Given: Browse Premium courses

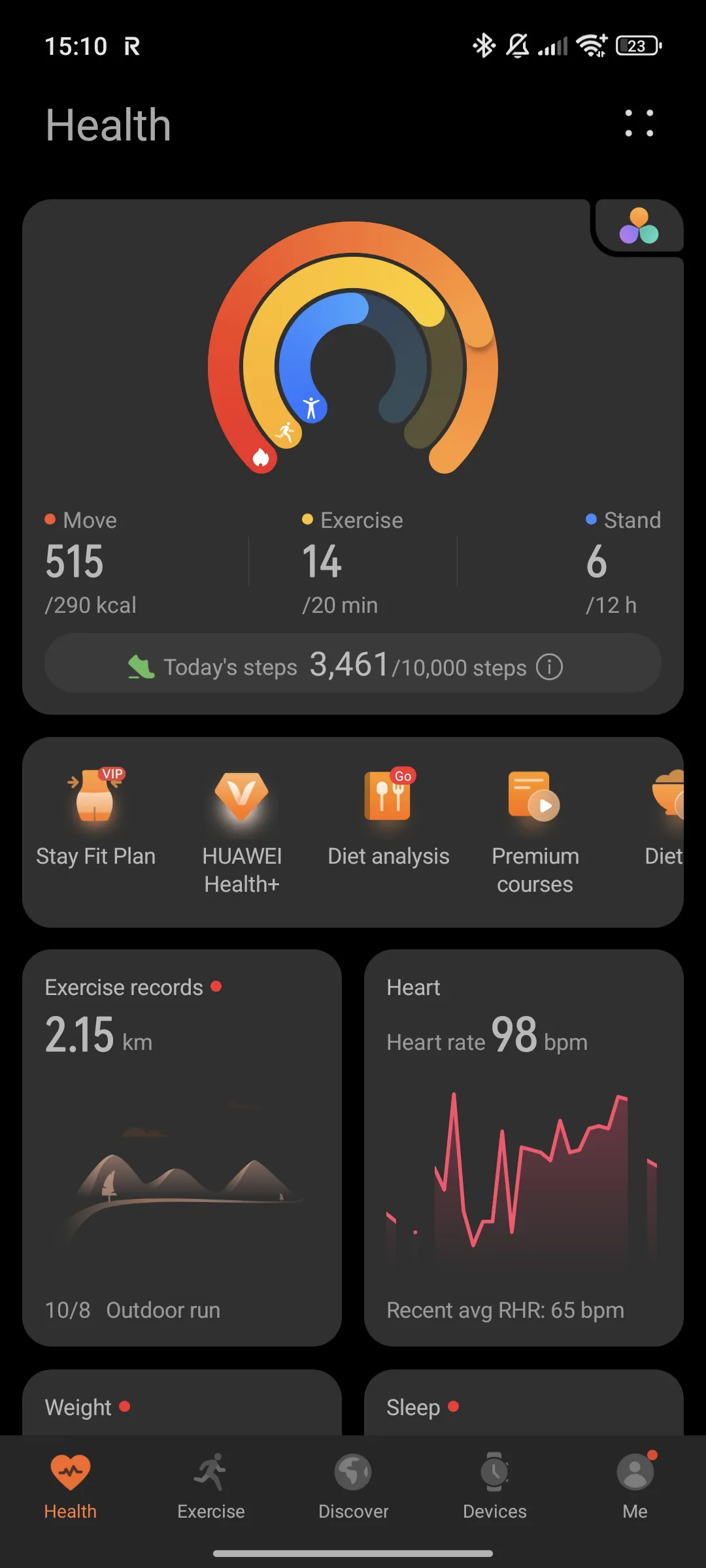Looking at the screenshot, I should tap(535, 830).
